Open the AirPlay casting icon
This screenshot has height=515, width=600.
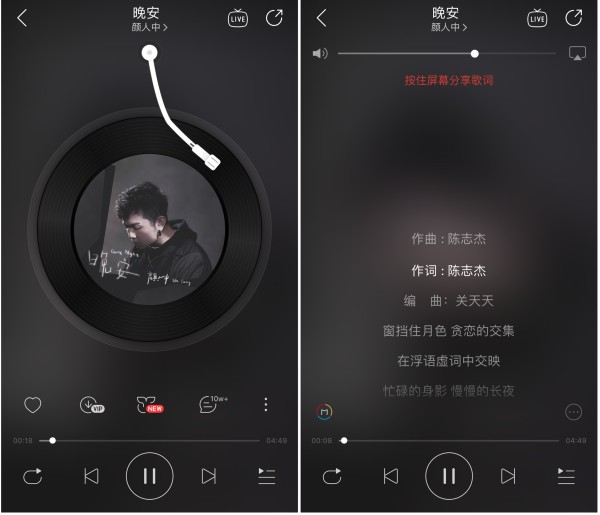click(576, 53)
